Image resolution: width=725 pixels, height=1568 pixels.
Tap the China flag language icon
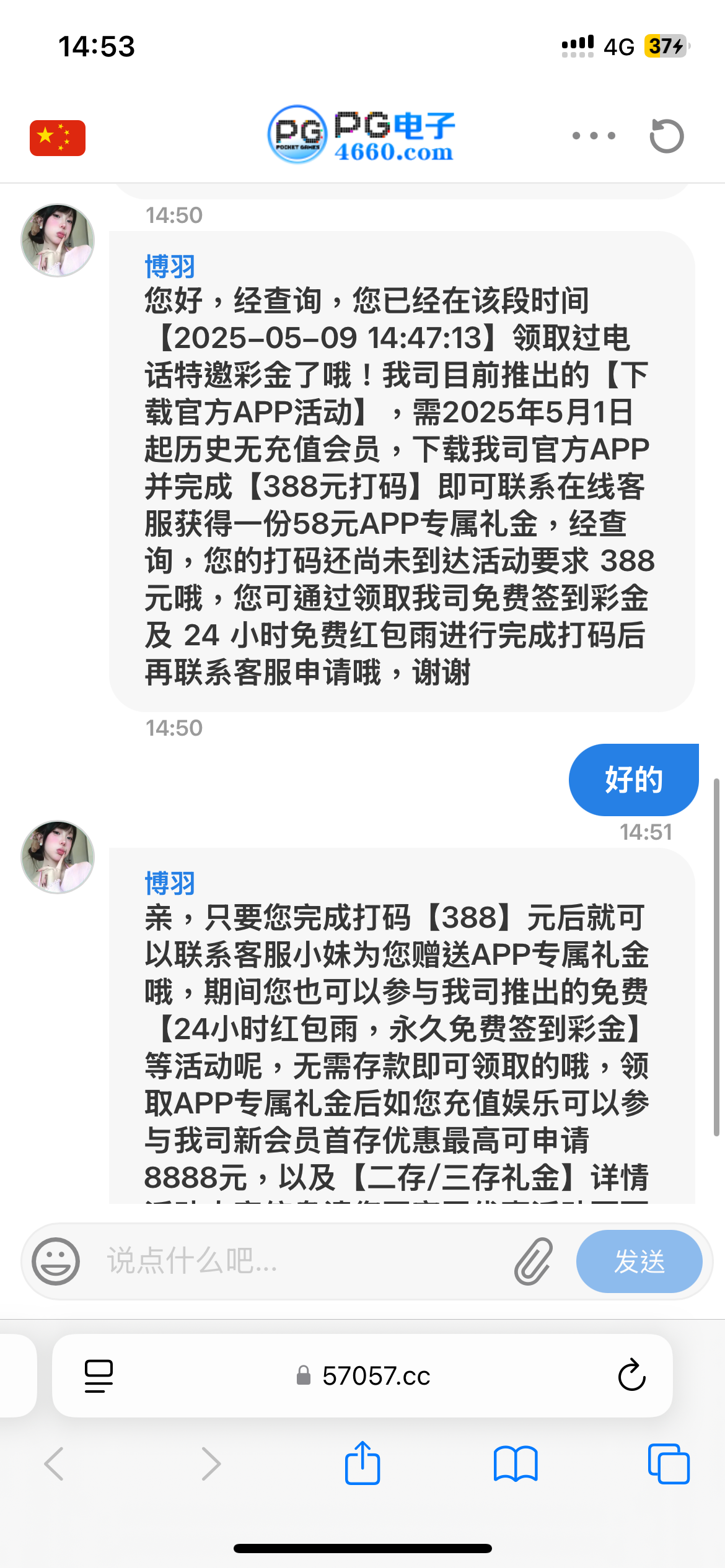(58, 137)
